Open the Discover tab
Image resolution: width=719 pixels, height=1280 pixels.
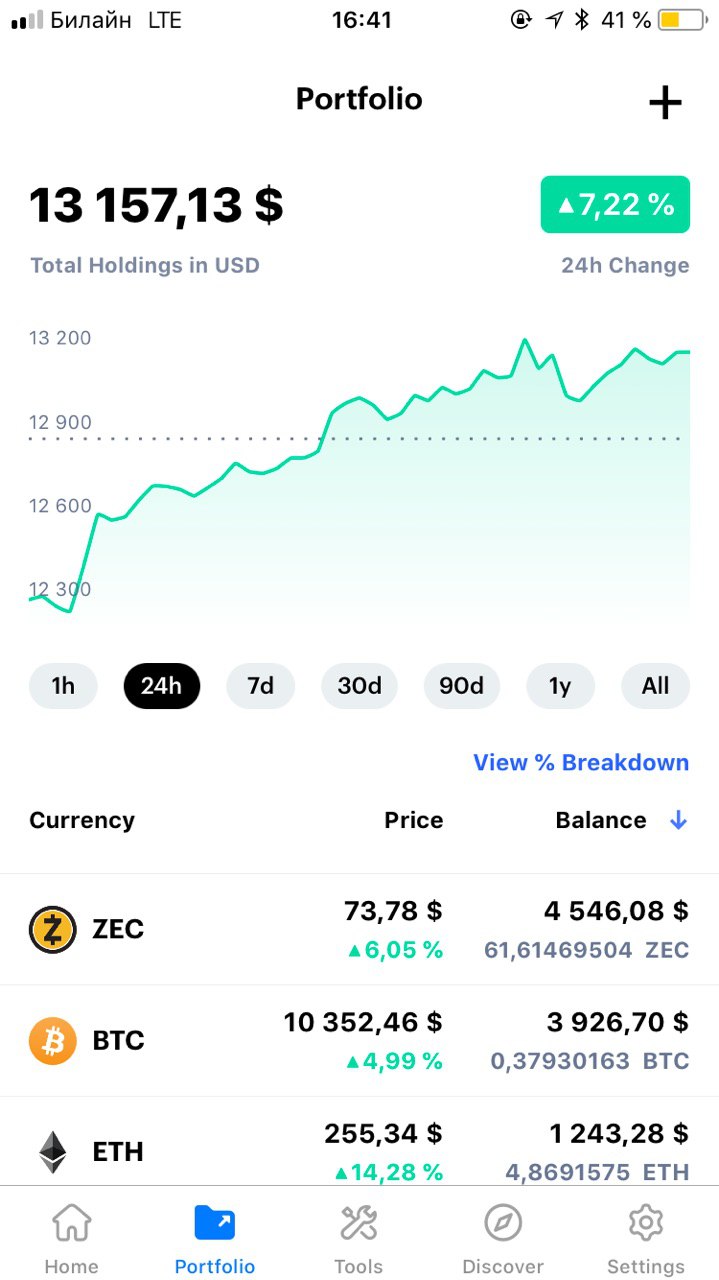[x=503, y=1238]
